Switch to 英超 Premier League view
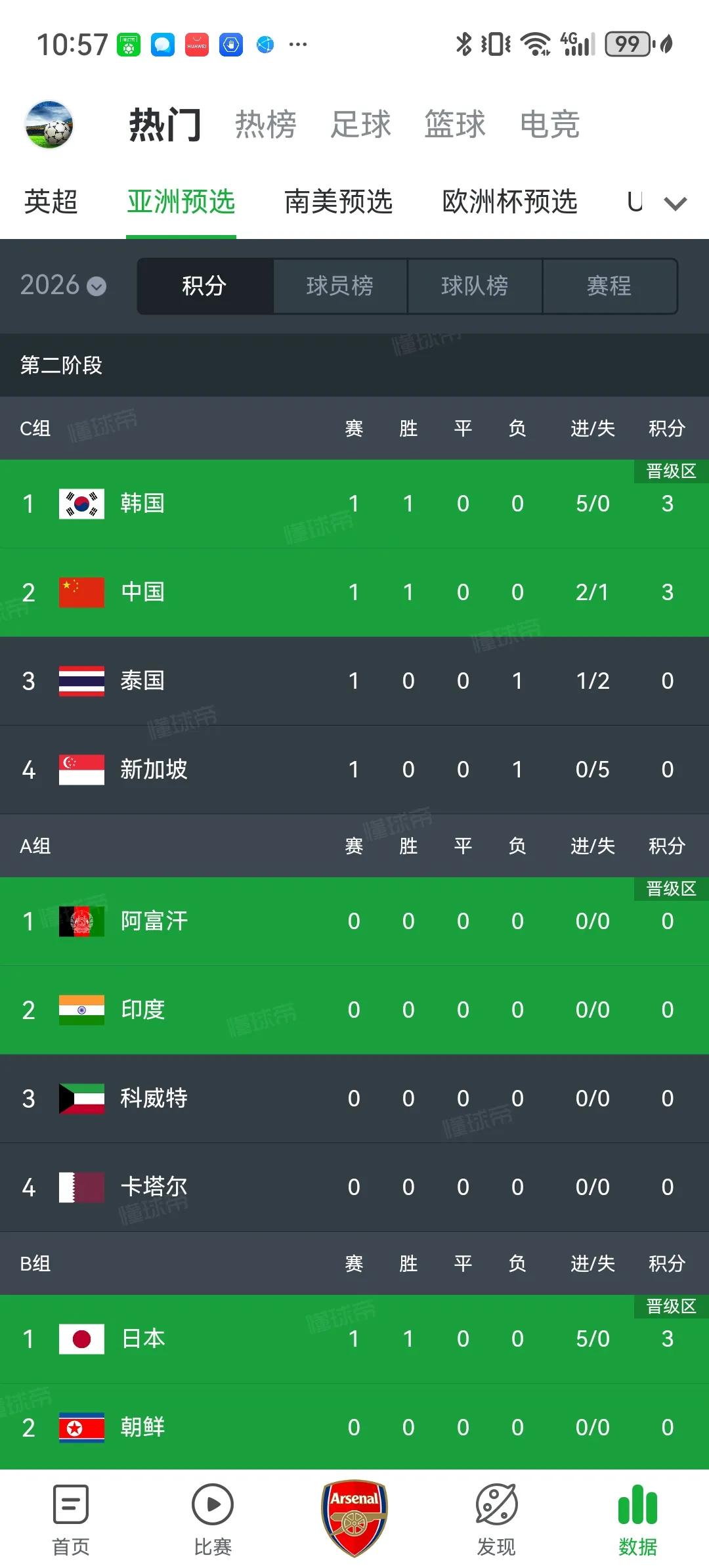The height and width of the screenshot is (1568, 709). [x=50, y=203]
